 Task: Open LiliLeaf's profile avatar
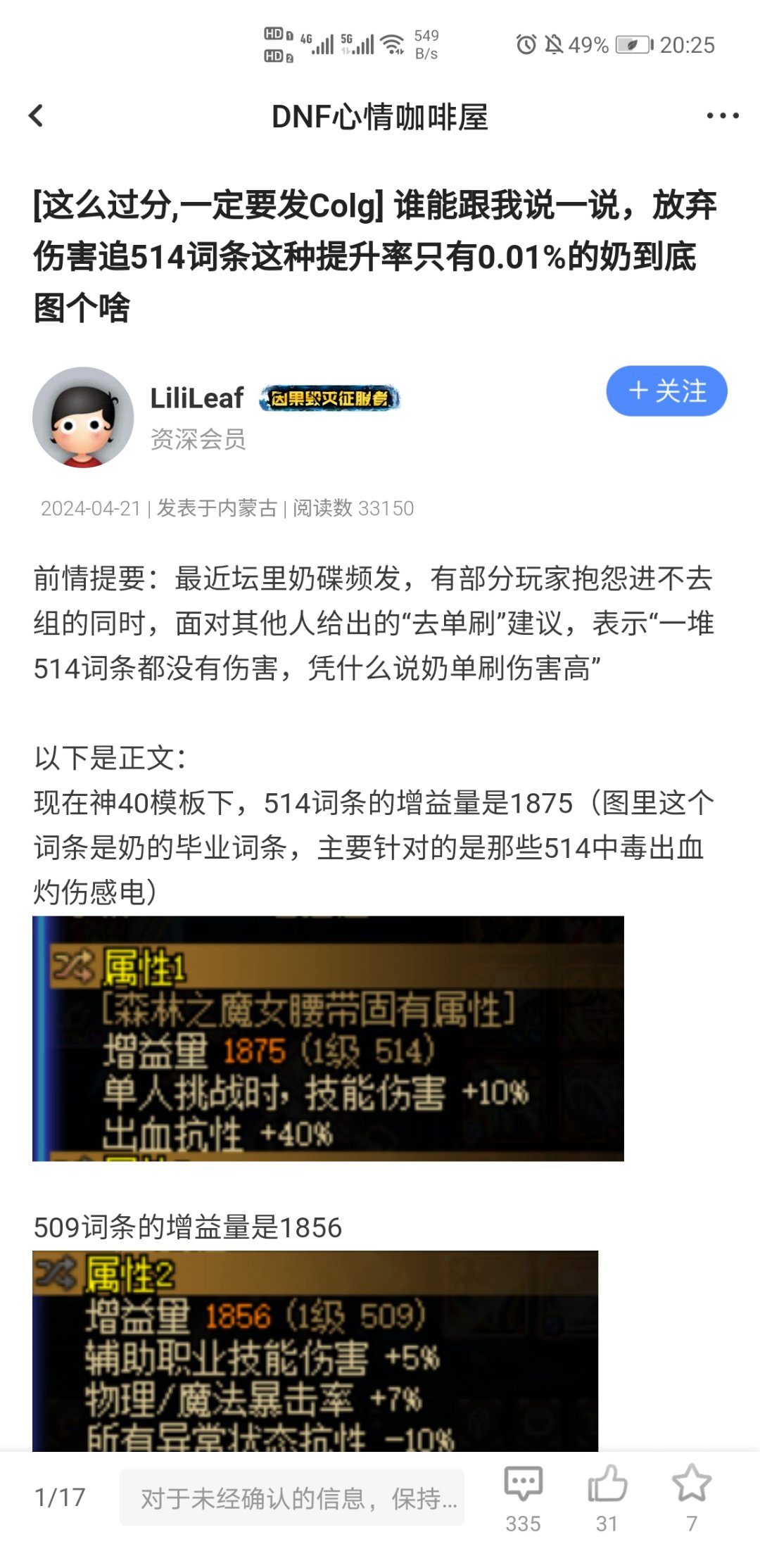click(x=83, y=417)
